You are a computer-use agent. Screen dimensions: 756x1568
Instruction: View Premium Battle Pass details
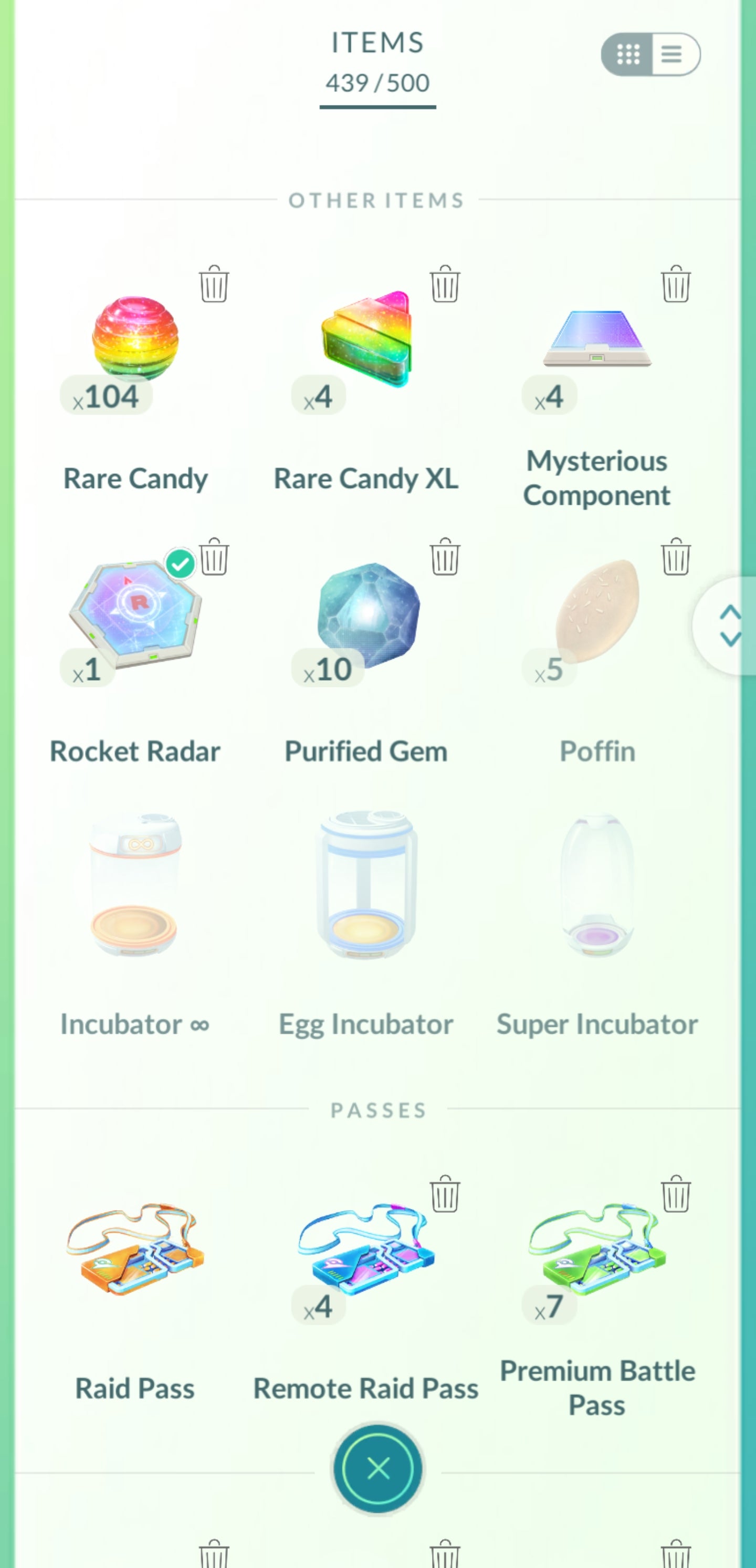[597, 1251]
